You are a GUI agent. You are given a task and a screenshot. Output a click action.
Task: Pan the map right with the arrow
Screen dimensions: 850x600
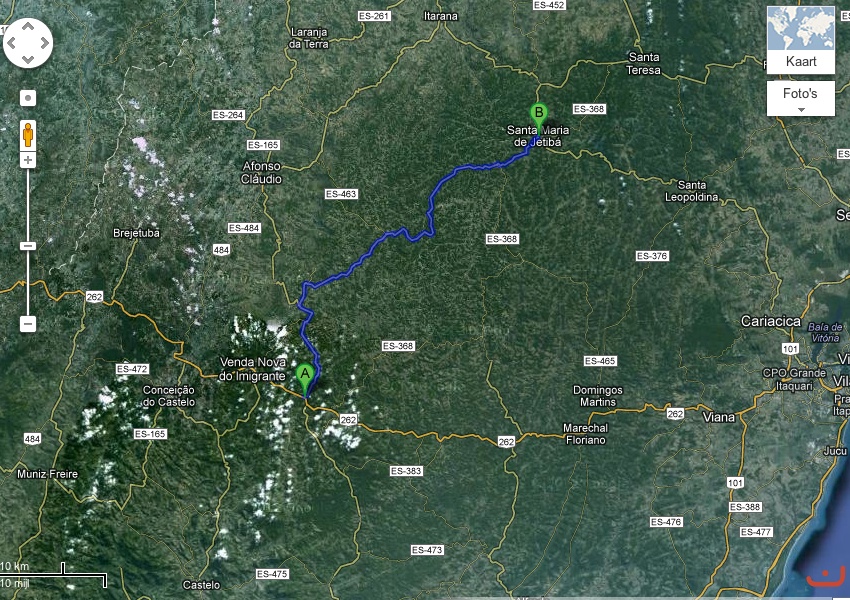pyautogui.click(x=44, y=43)
